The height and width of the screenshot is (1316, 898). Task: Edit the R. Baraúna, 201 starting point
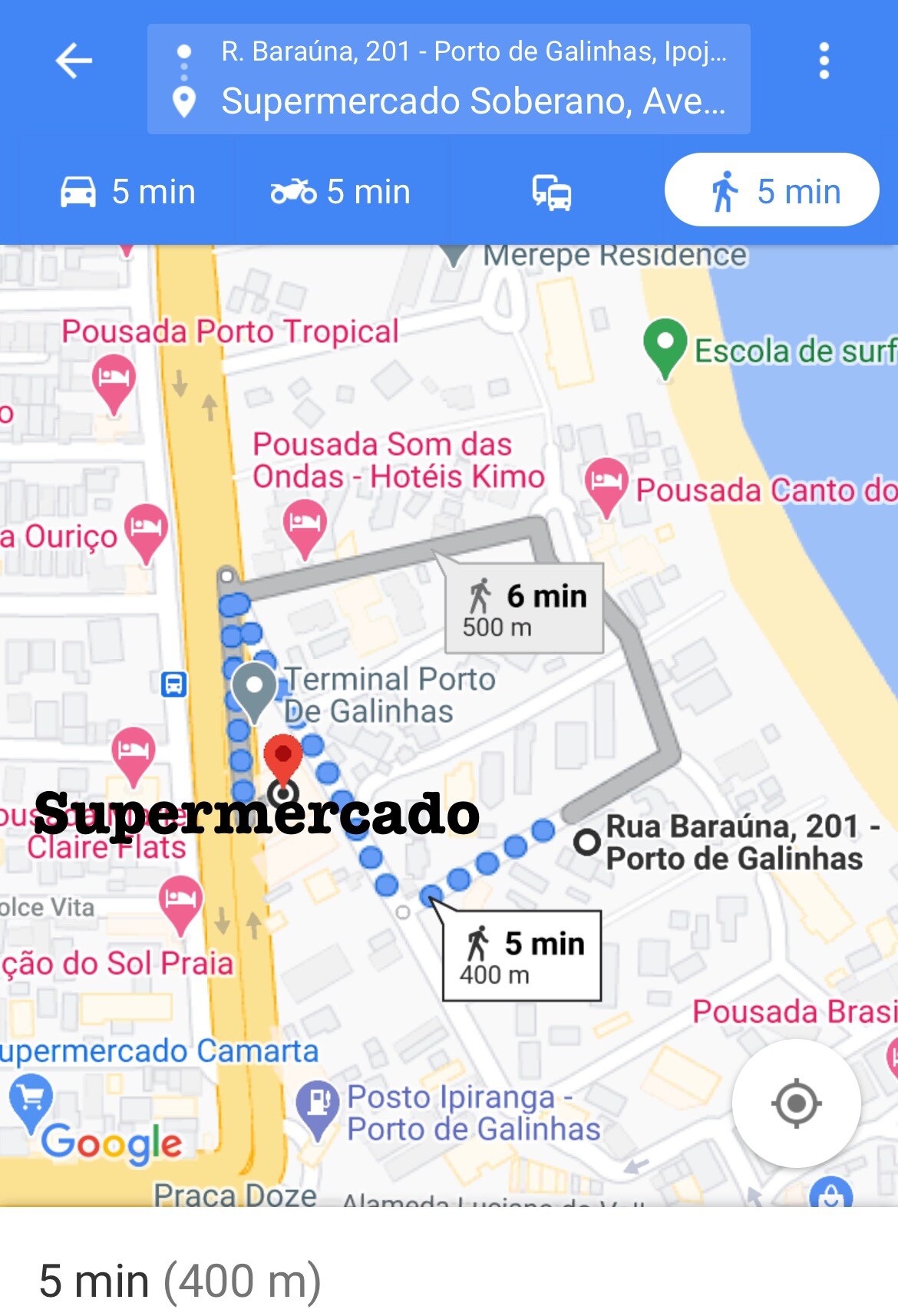(x=473, y=51)
